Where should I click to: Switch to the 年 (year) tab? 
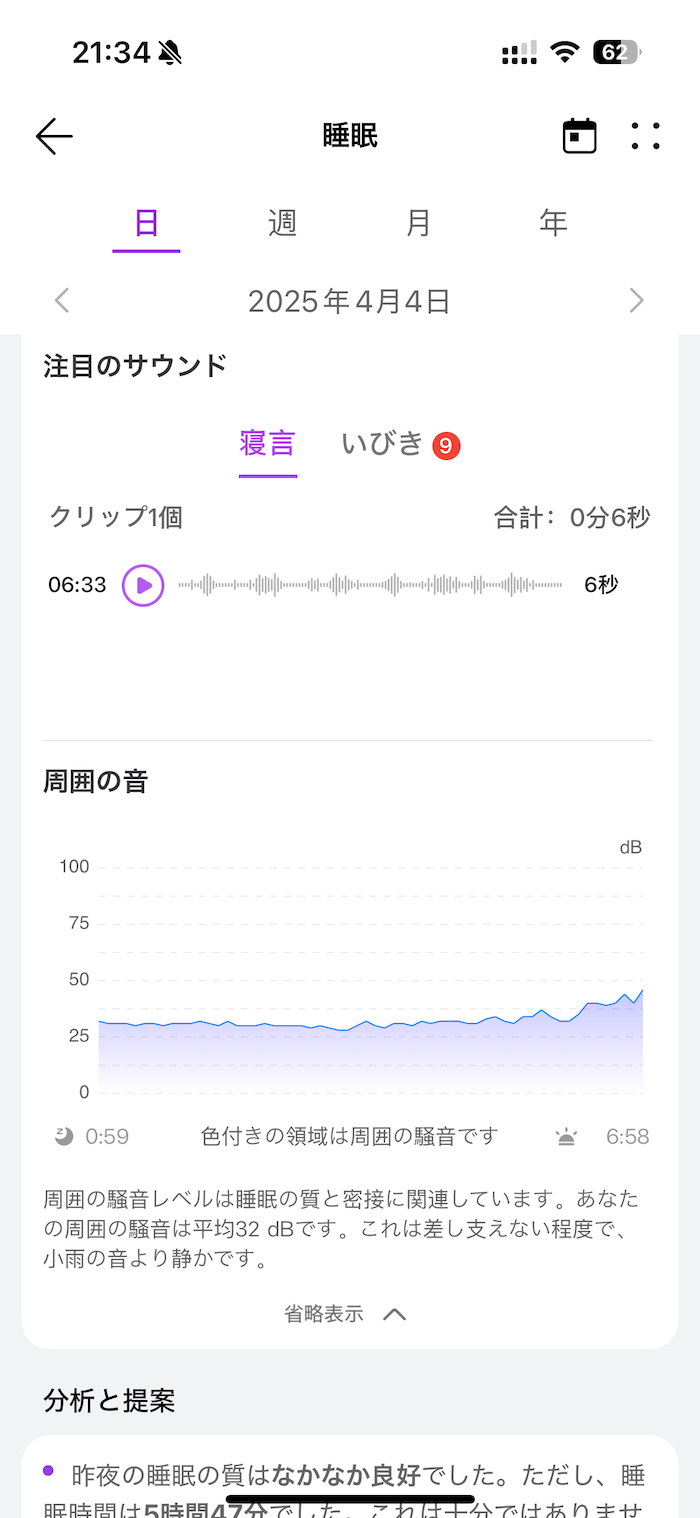point(554,222)
